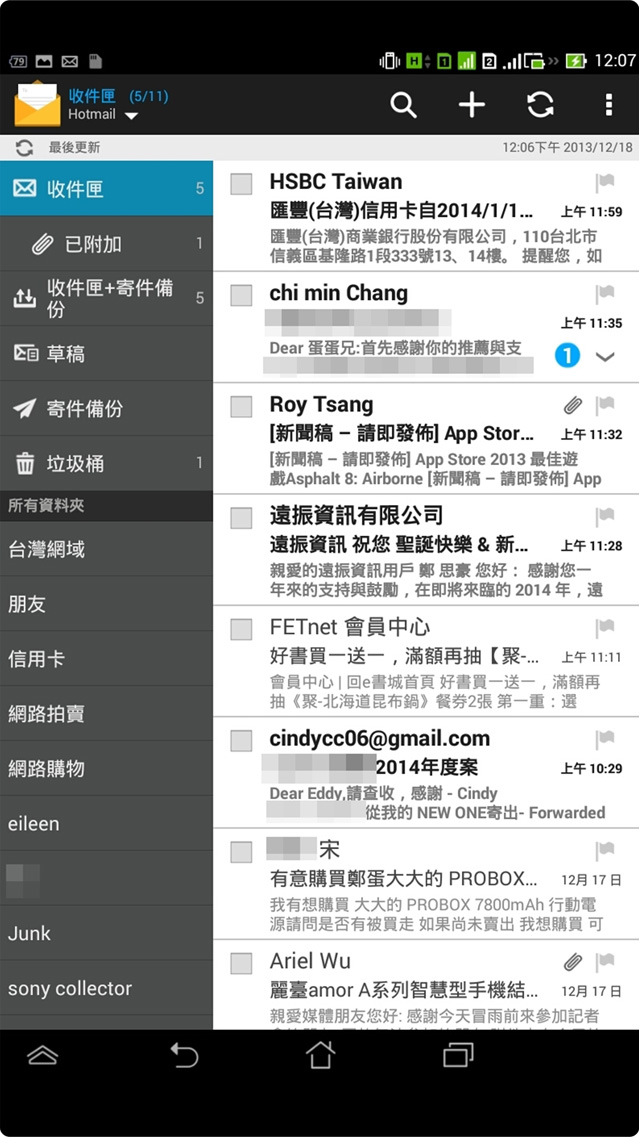Flag the email from chi min Chang
640x1137 pixels.
coord(604,294)
